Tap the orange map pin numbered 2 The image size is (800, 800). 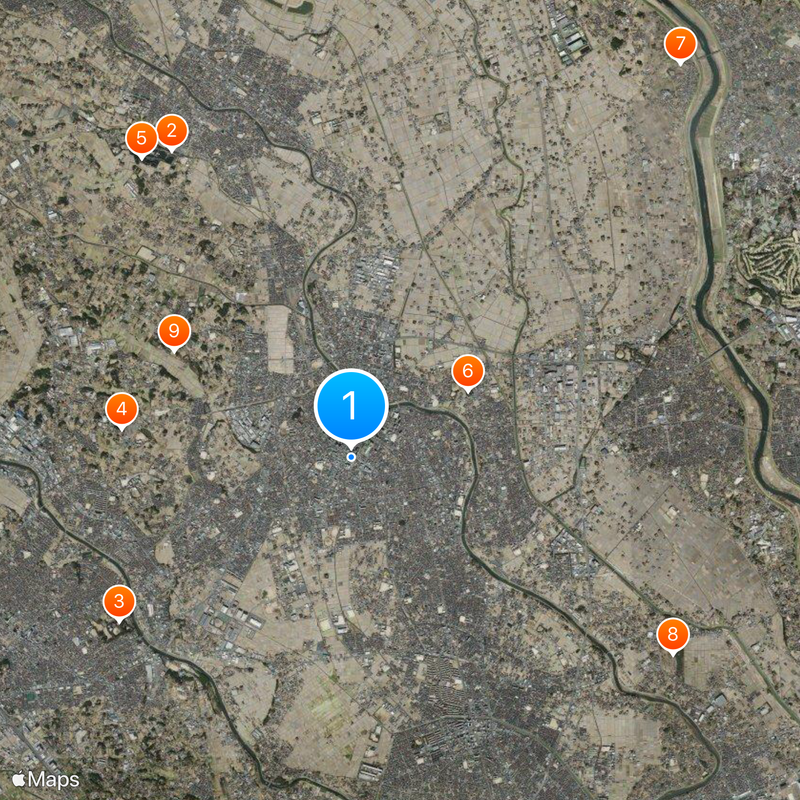point(171,130)
